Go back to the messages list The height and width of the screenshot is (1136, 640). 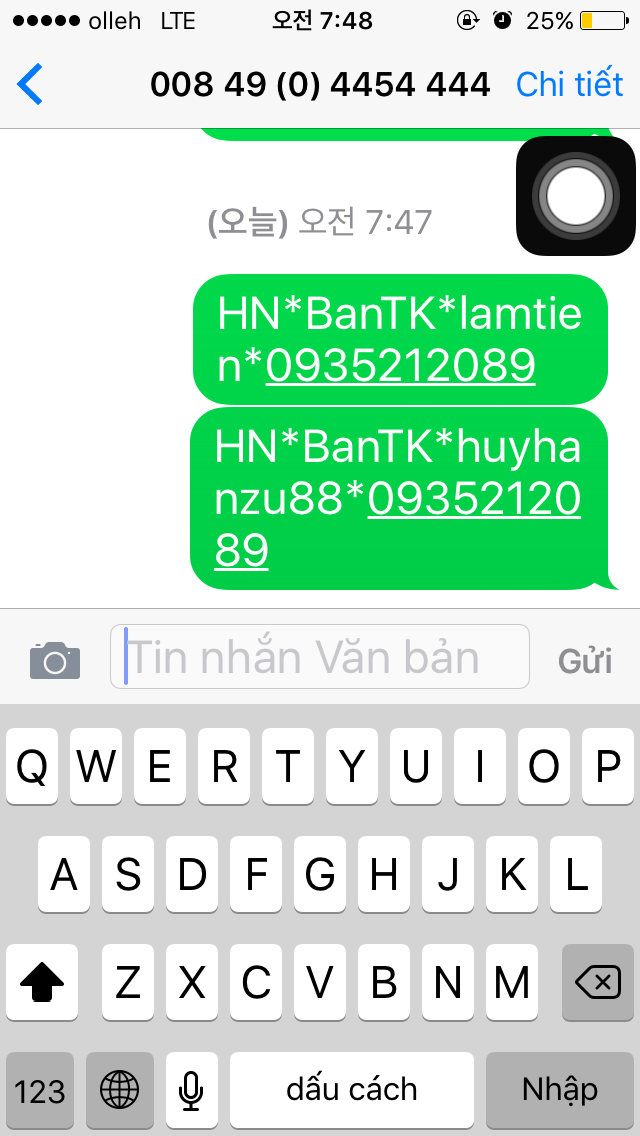point(31,85)
